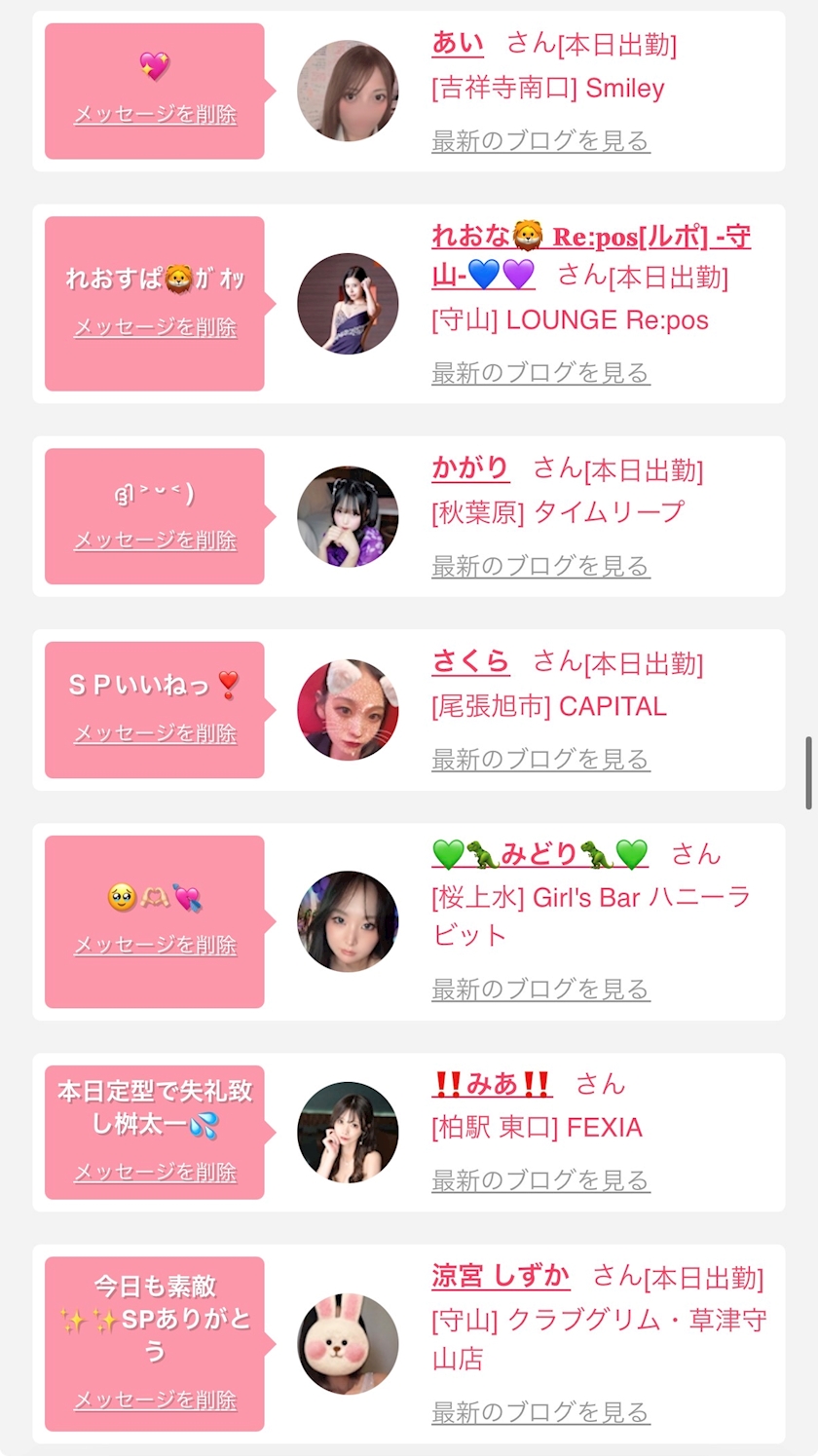Tap かがり's profile photo
Image resolution: width=818 pixels, height=1456 pixels.
click(x=348, y=516)
